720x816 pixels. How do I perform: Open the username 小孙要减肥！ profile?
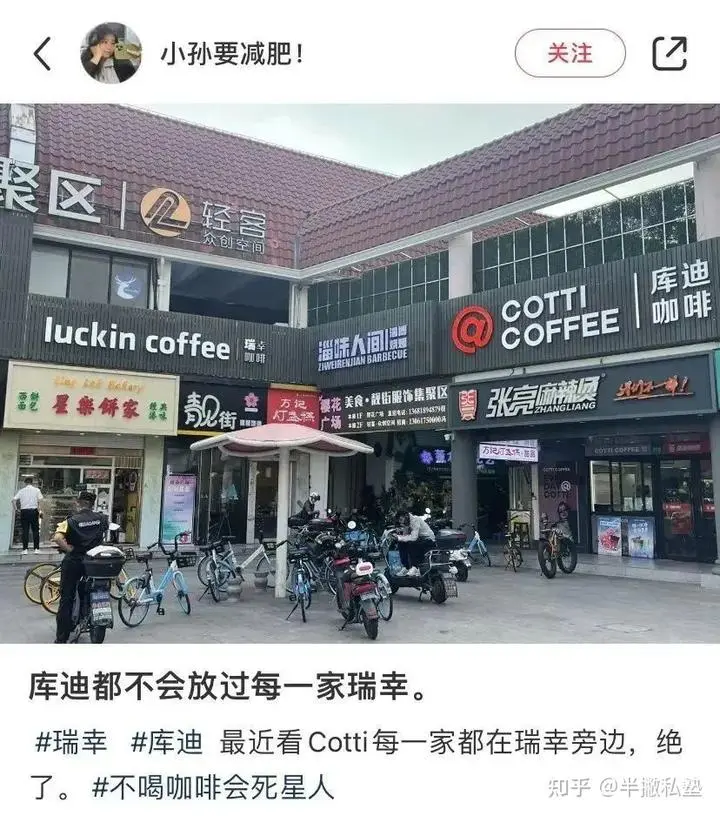pyautogui.click(x=232, y=53)
